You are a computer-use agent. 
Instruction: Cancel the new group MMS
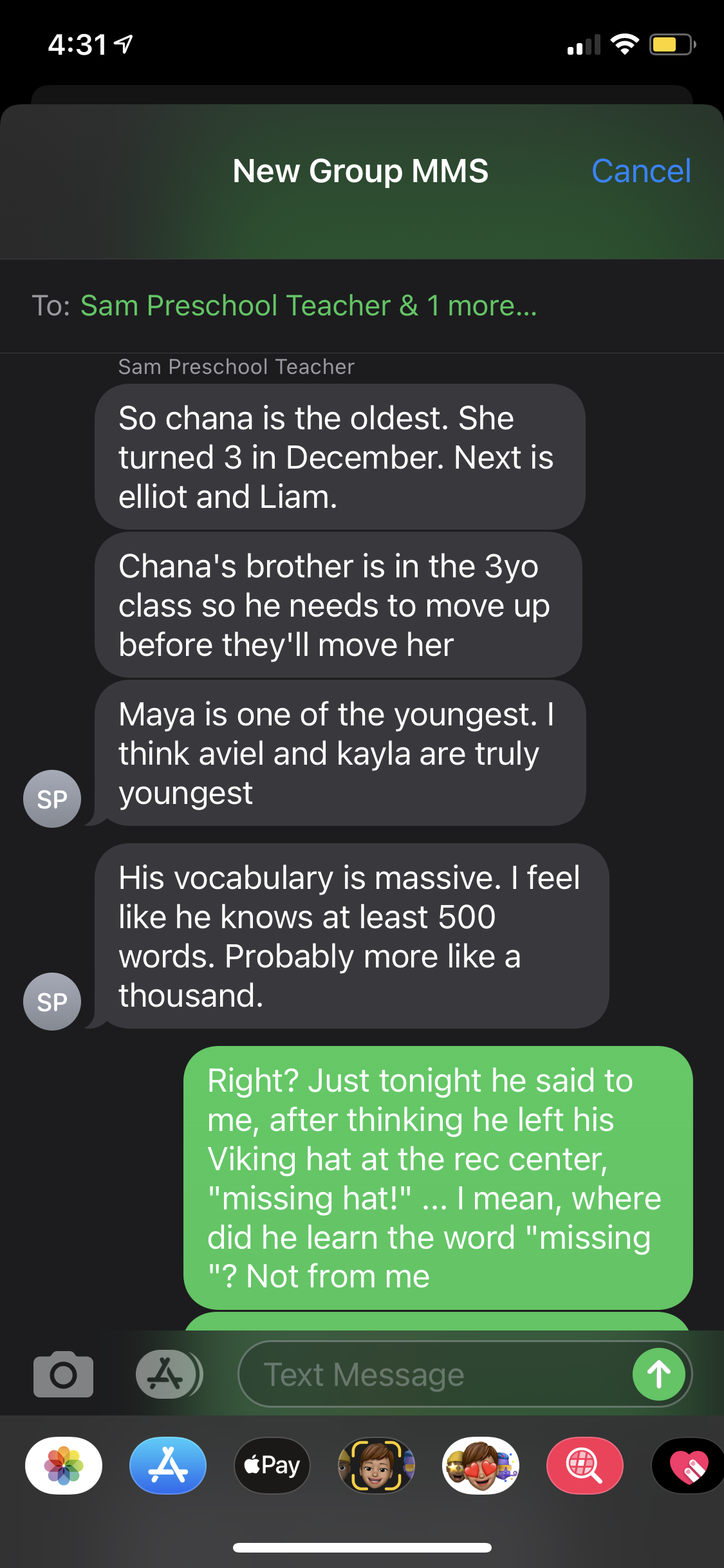(640, 171)
